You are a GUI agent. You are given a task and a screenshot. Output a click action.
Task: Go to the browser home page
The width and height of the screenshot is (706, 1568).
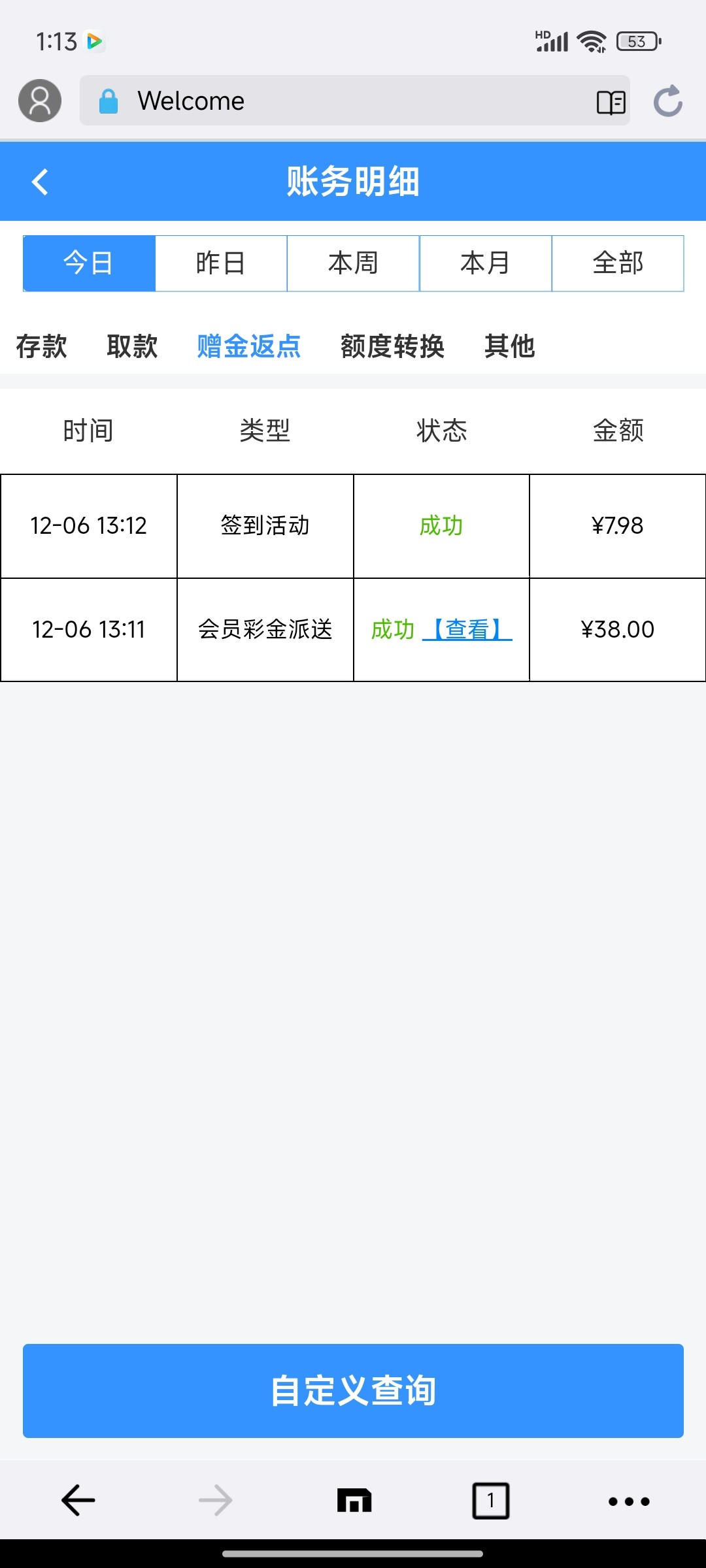(x=354, y=1501)
